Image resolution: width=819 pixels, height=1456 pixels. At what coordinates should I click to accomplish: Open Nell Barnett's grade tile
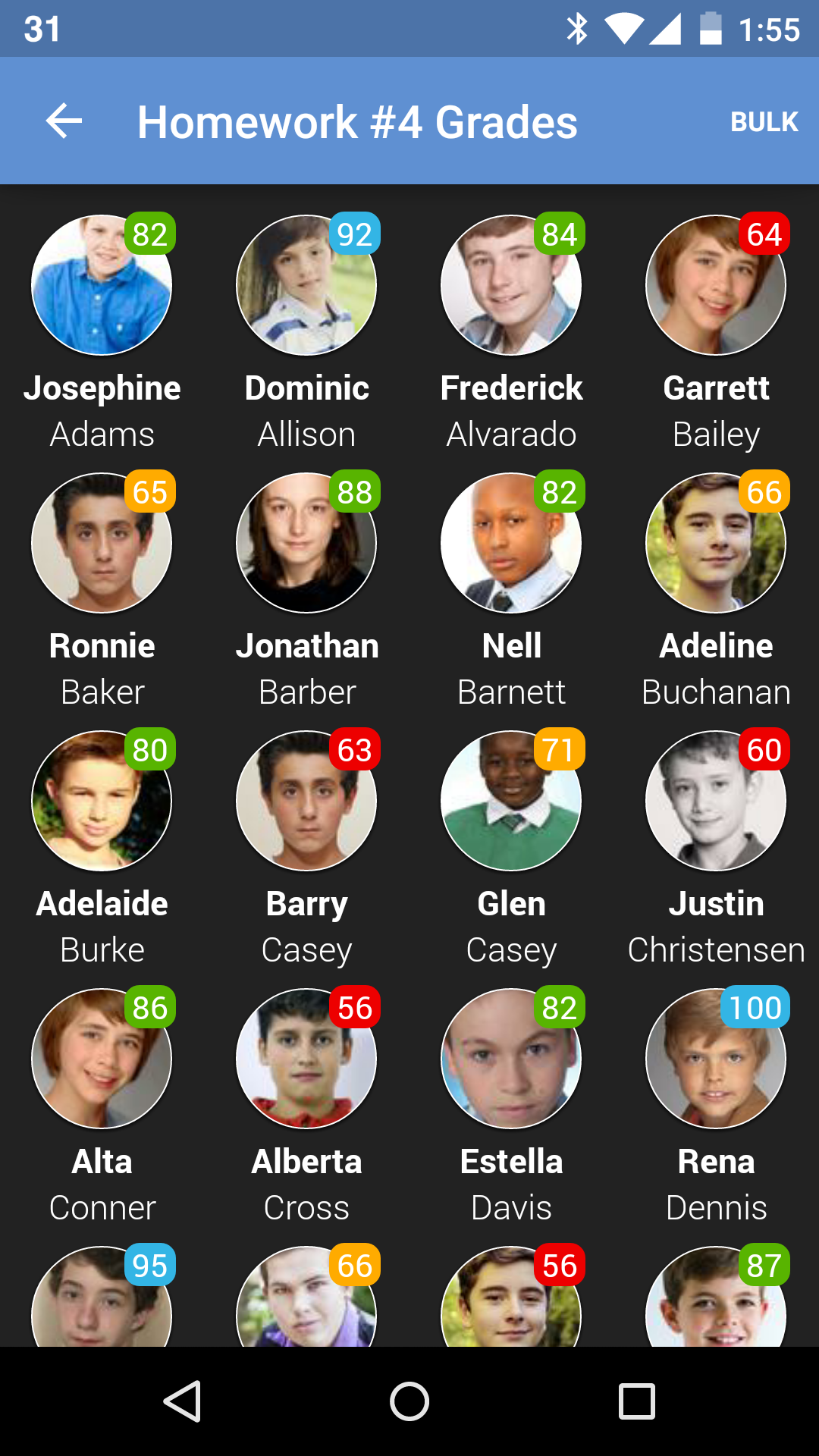point(511,544)
